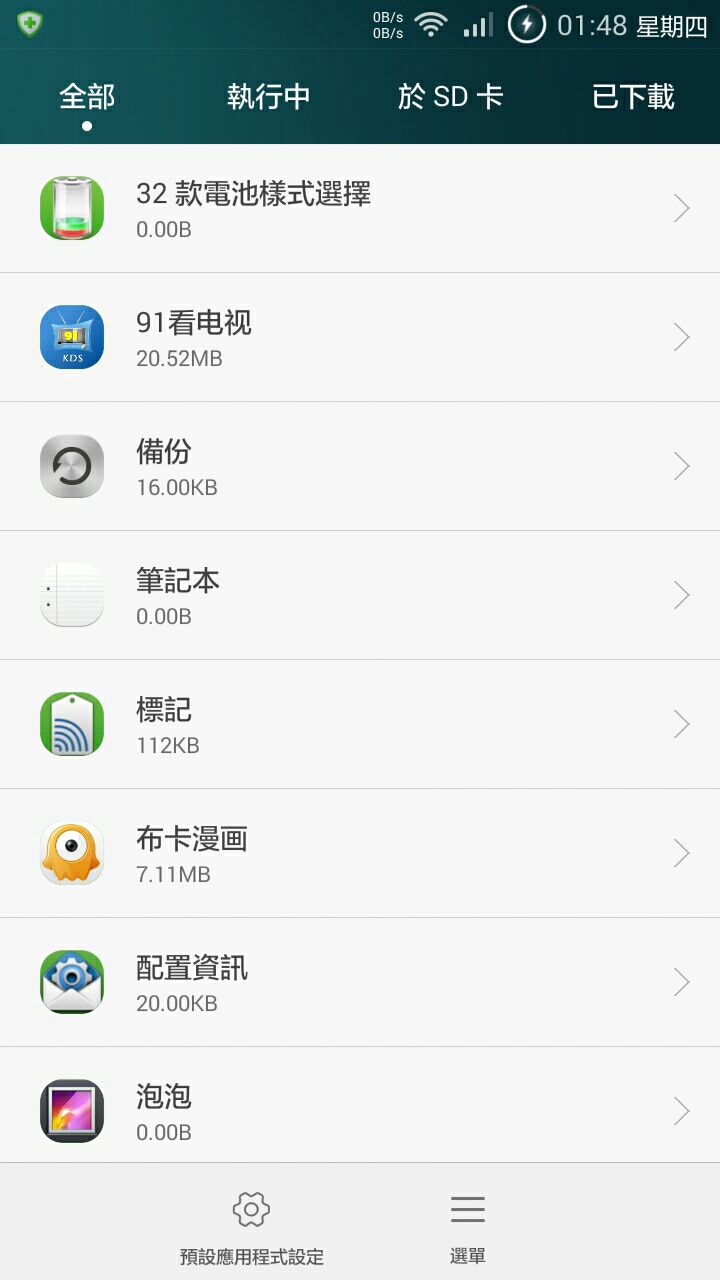The image size is (720, 1280).
Task: Select the 全部 tab
Action: [87, 97]
